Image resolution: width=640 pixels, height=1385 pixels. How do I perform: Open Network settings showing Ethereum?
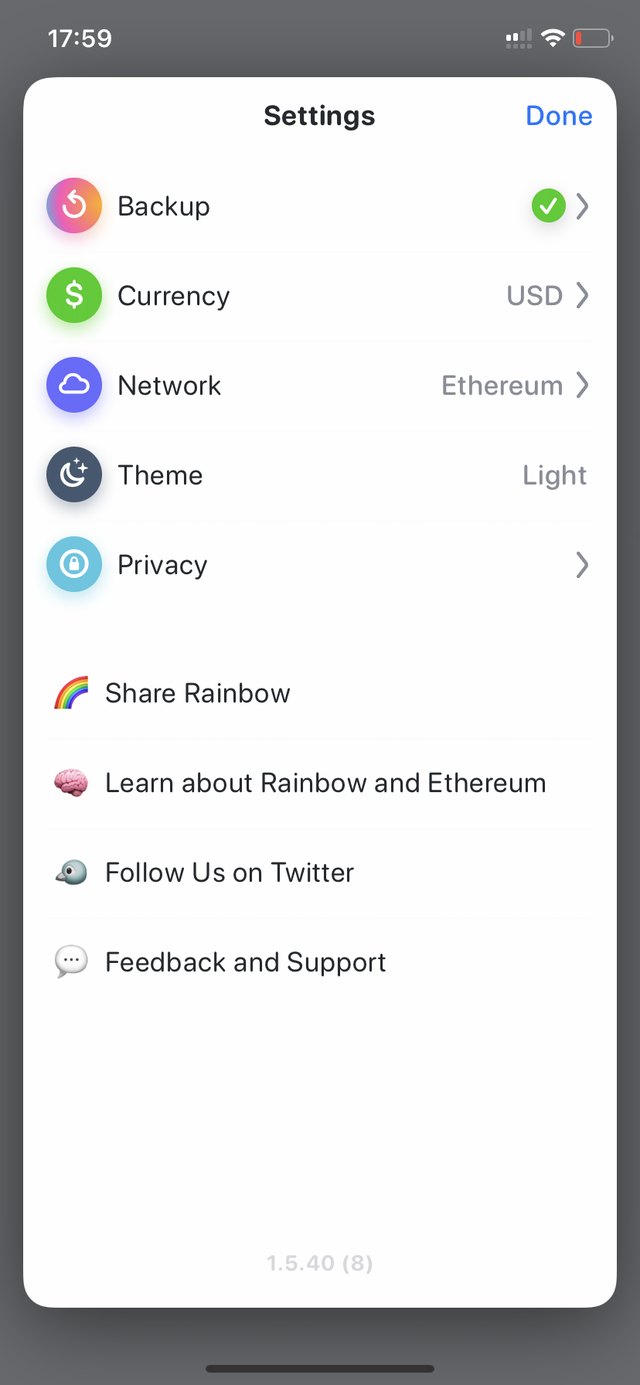pos(320,386)
